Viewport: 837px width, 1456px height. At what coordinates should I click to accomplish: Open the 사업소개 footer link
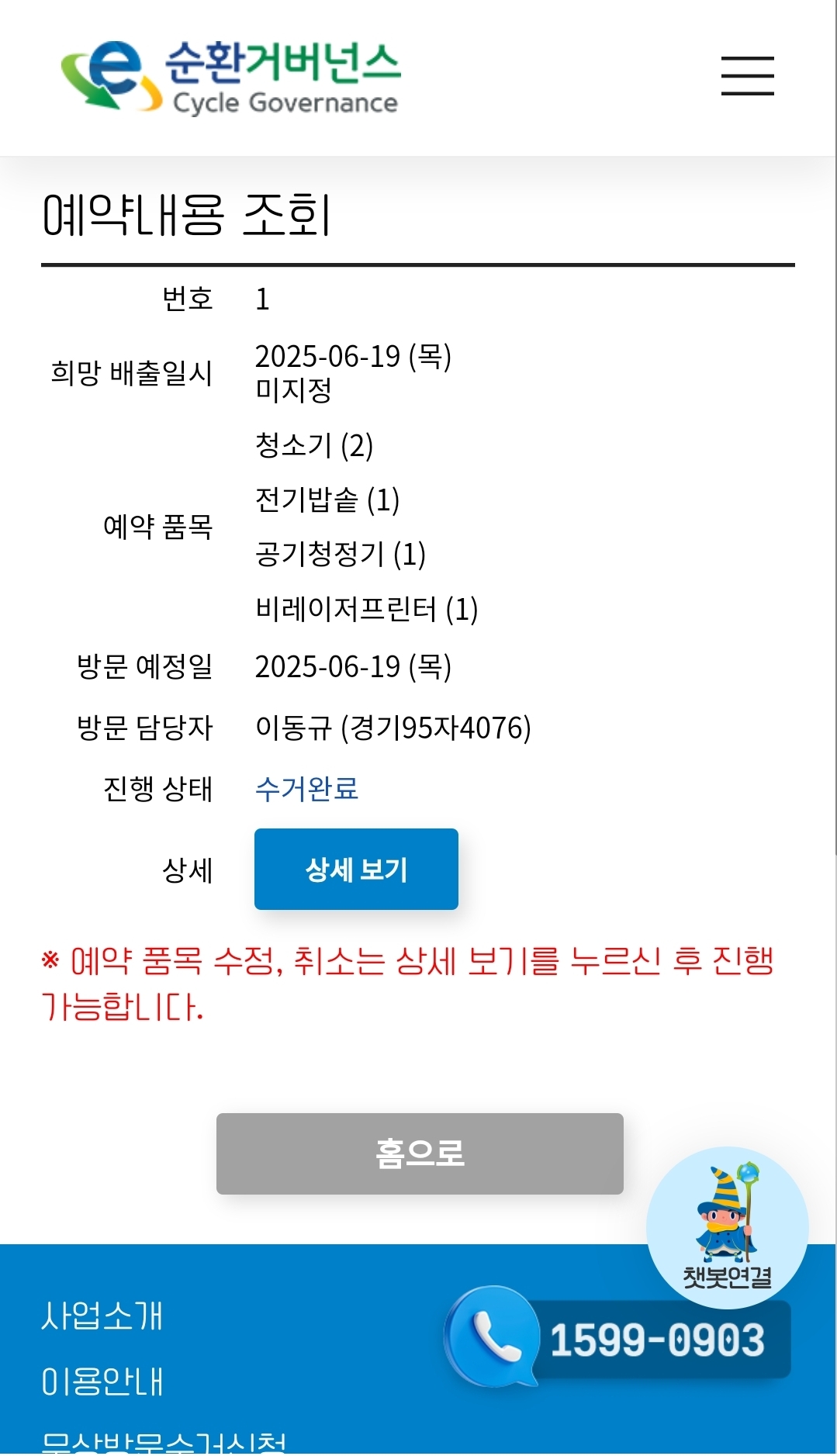click(102, 1316)
